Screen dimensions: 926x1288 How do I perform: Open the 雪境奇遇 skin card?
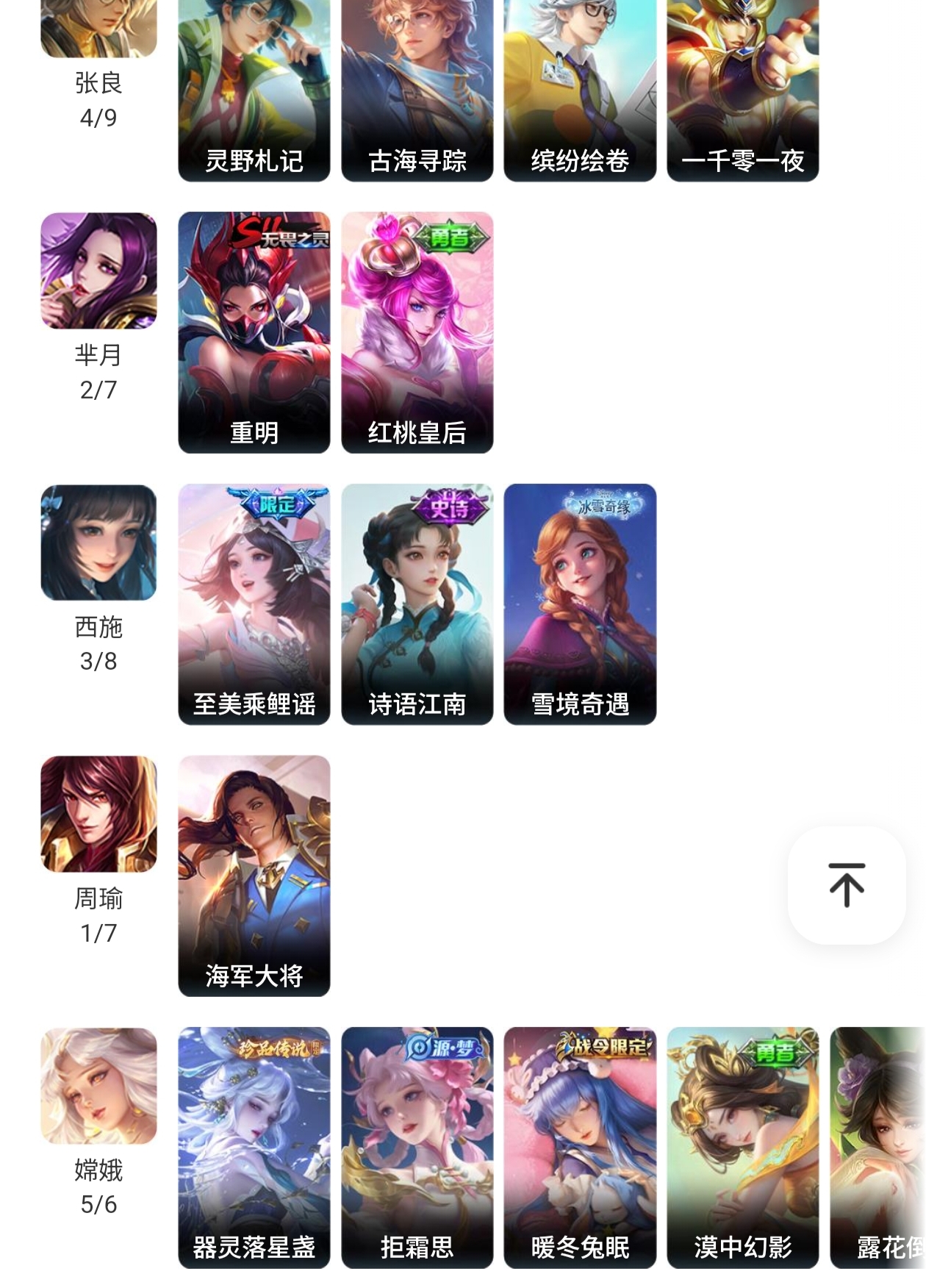click(x=580, y=604)
